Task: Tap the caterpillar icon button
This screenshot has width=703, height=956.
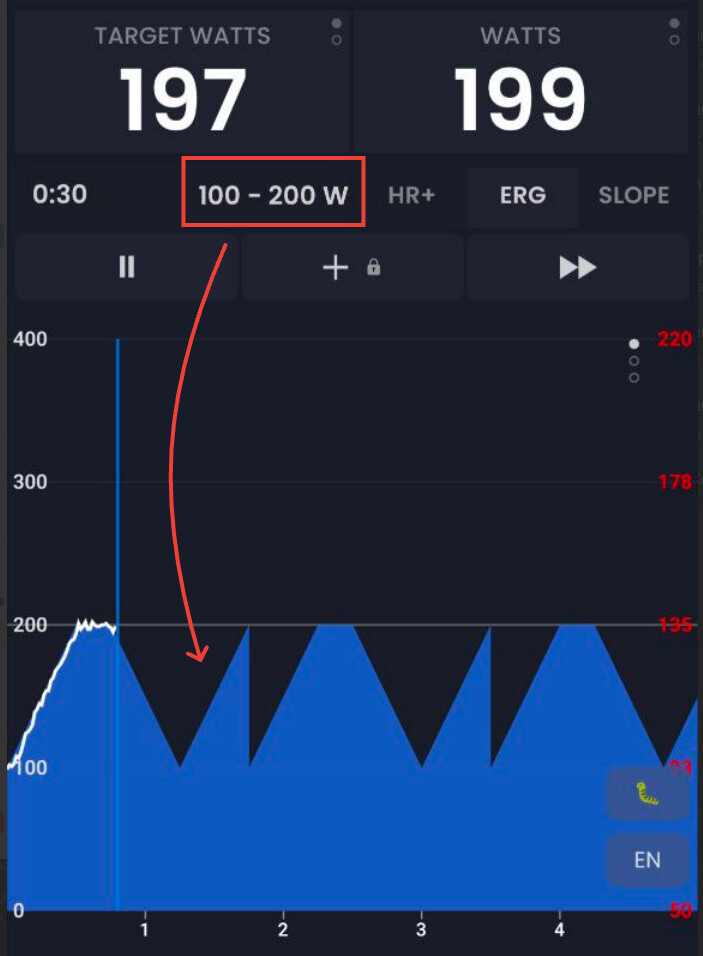Action: click(x=647, y=795)
